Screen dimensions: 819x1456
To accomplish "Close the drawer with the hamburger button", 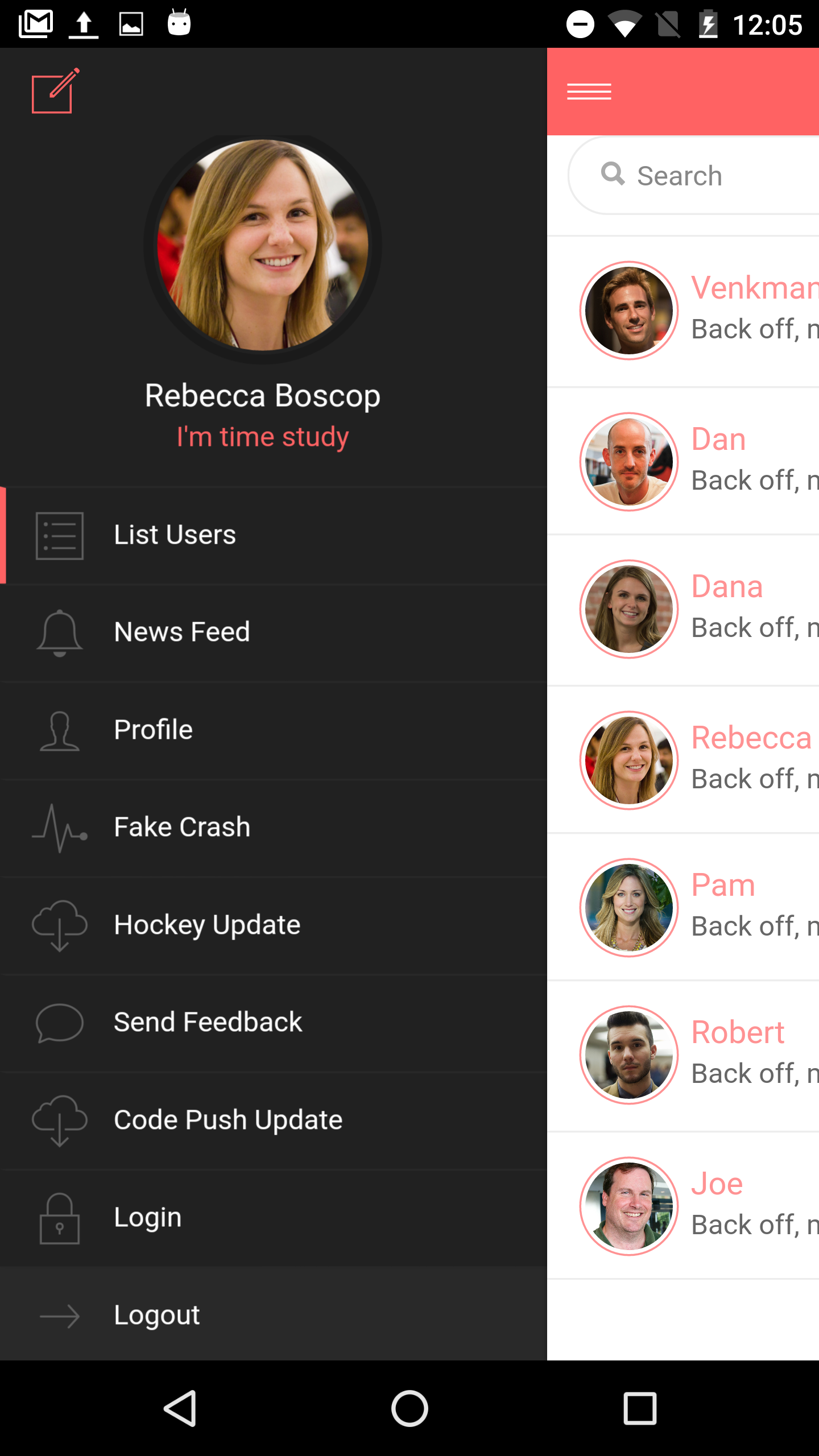I will click(589, 92).
